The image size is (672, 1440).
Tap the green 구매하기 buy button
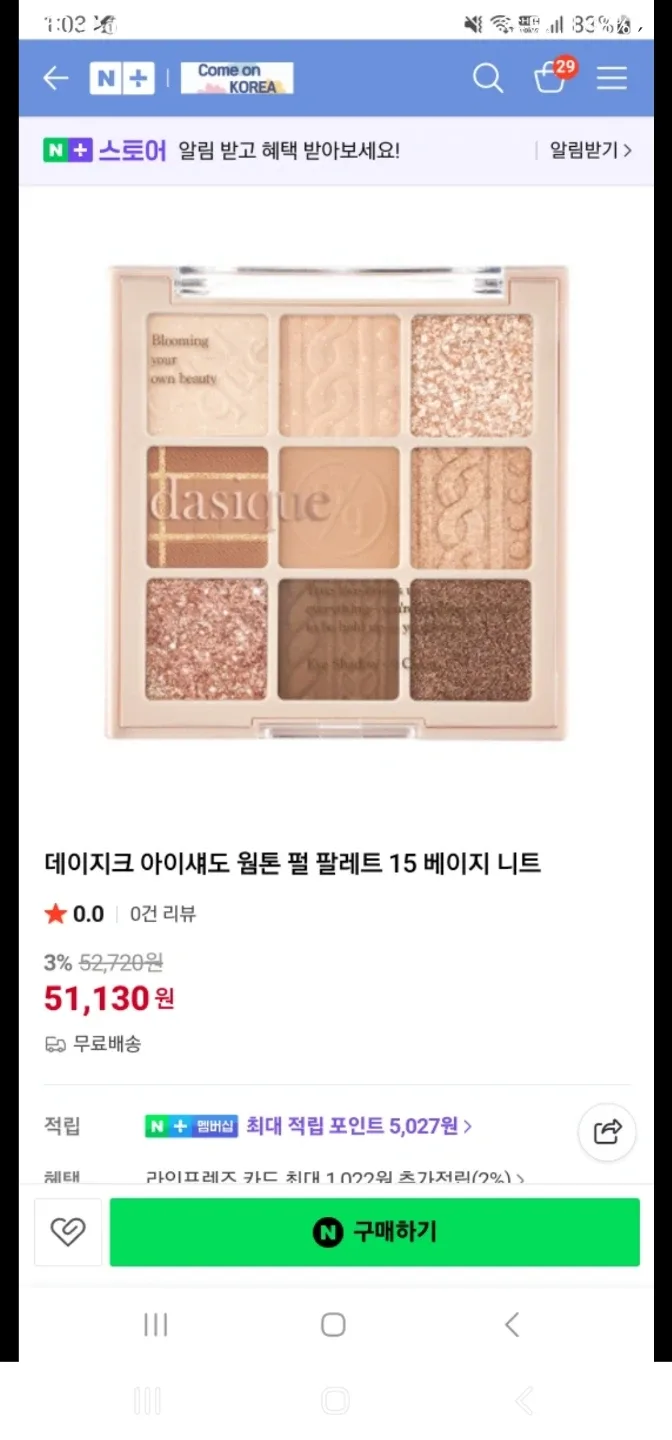(x=375, y=1232)
